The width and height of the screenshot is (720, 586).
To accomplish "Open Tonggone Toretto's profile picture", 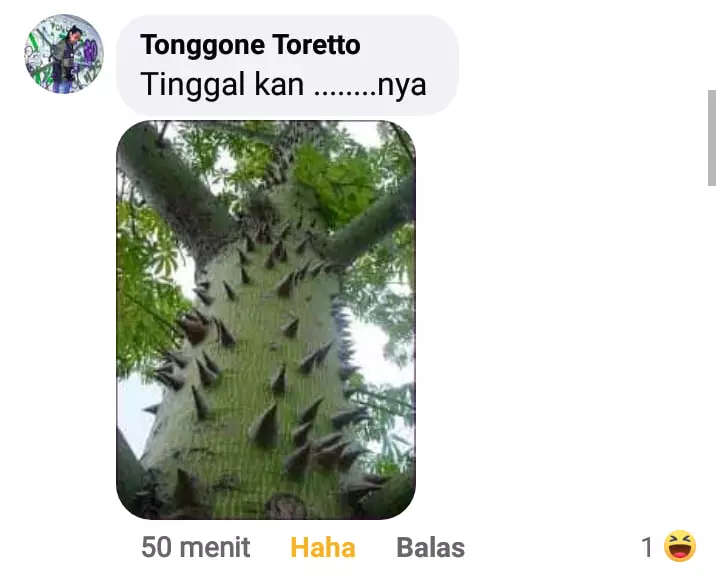I will (x=64, y=54).
